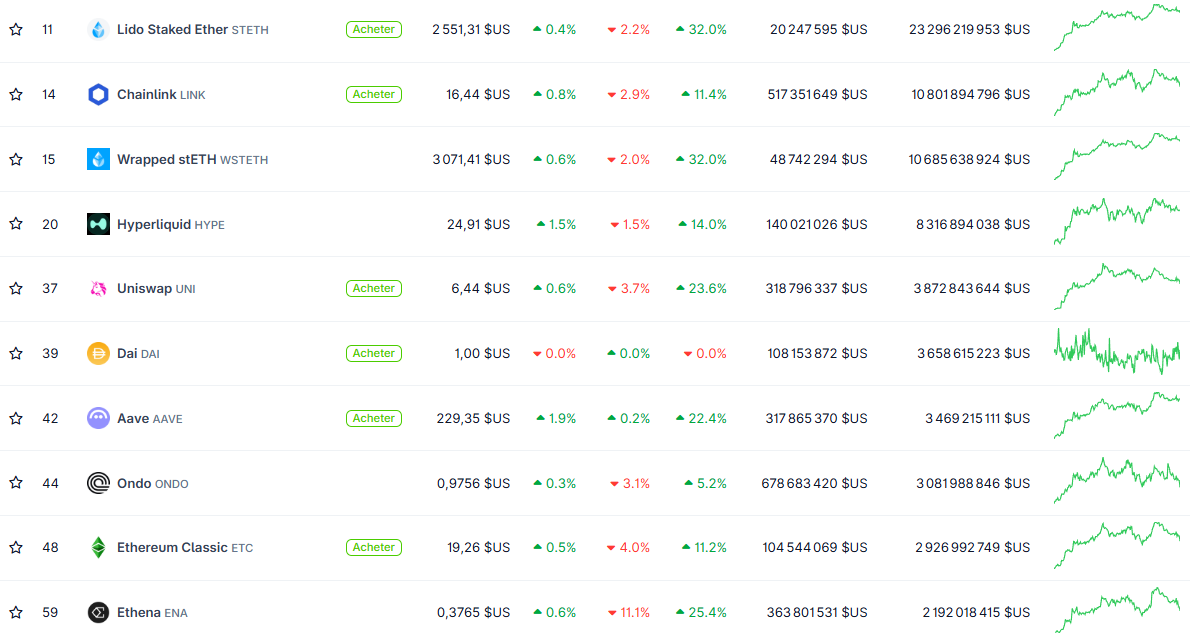Buy Aave with the Acheter button
This screenshot has width=1197, height=633.
click(373, 418)
